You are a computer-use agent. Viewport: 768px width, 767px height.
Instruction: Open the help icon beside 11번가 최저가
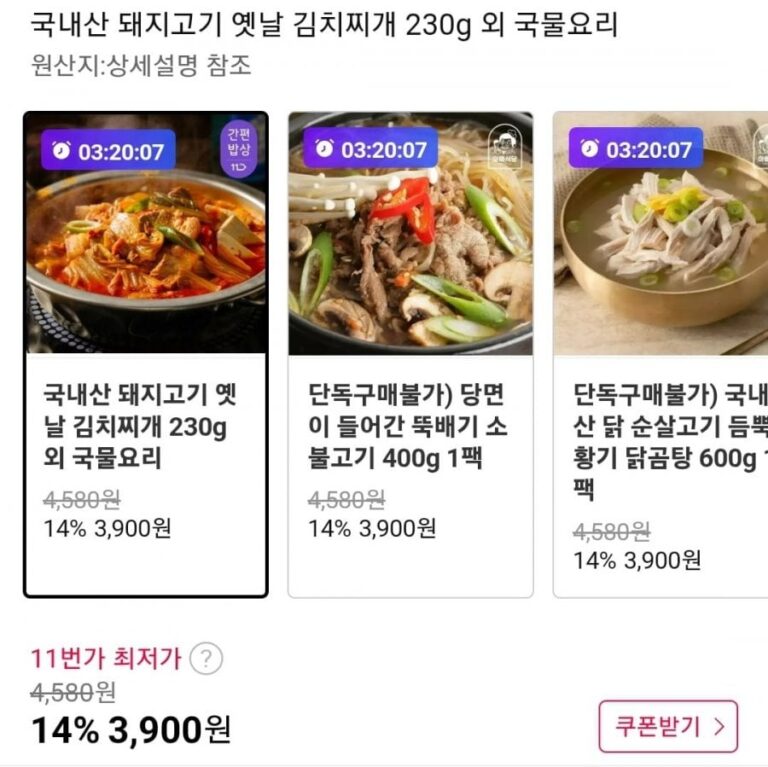tap(206, 659)
